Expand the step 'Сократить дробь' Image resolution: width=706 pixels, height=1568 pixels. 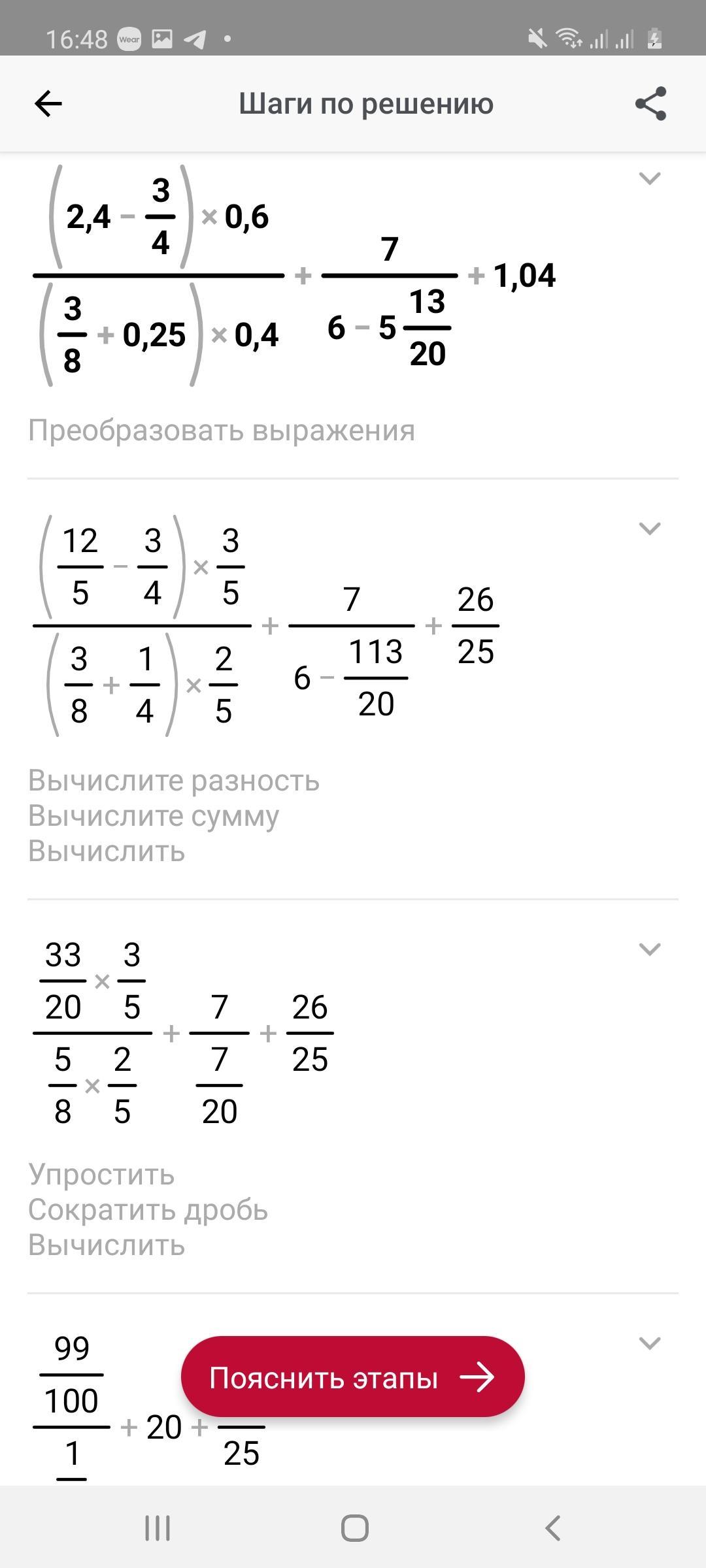649,949
